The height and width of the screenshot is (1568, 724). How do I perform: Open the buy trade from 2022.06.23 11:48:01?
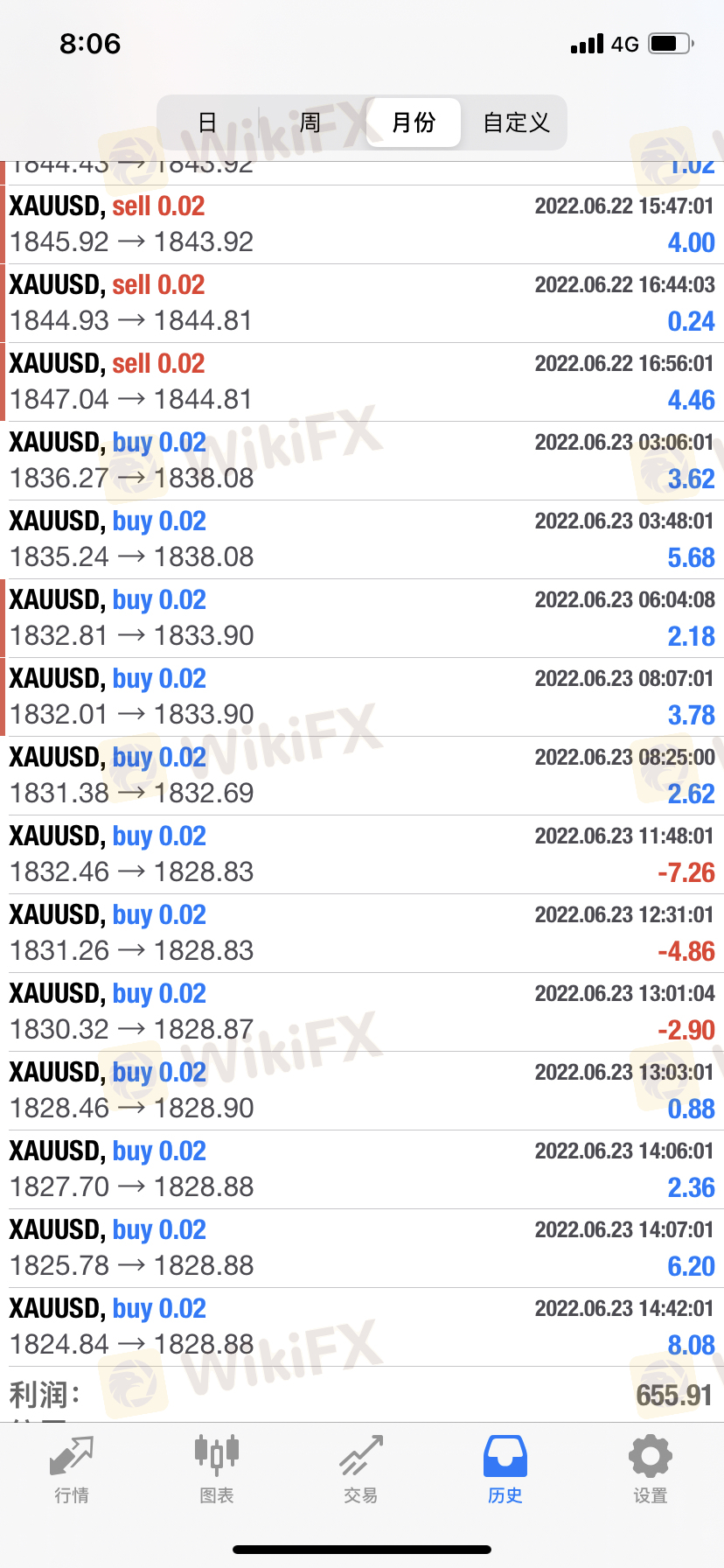click(x=362, y=854)
